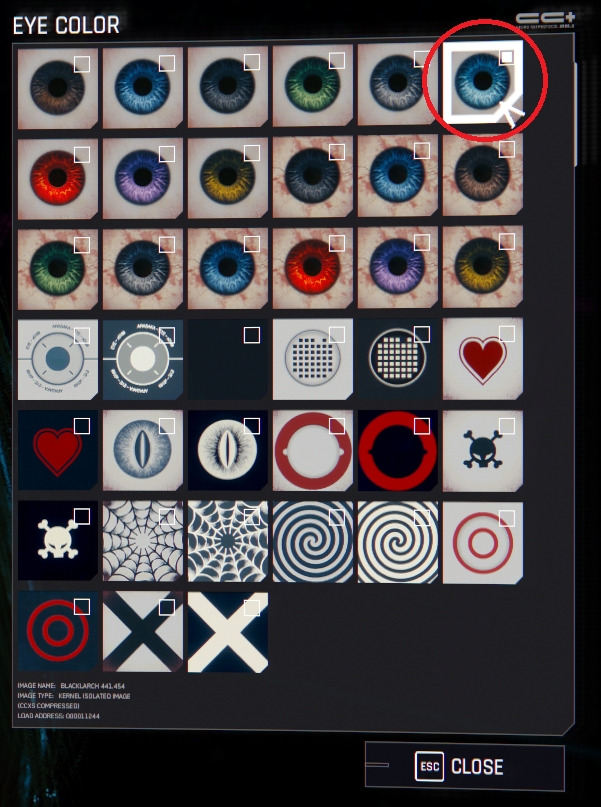Screen dimensions: 601x807
Task: Choose the clear amber yellow eye
Action: [227, 178]
